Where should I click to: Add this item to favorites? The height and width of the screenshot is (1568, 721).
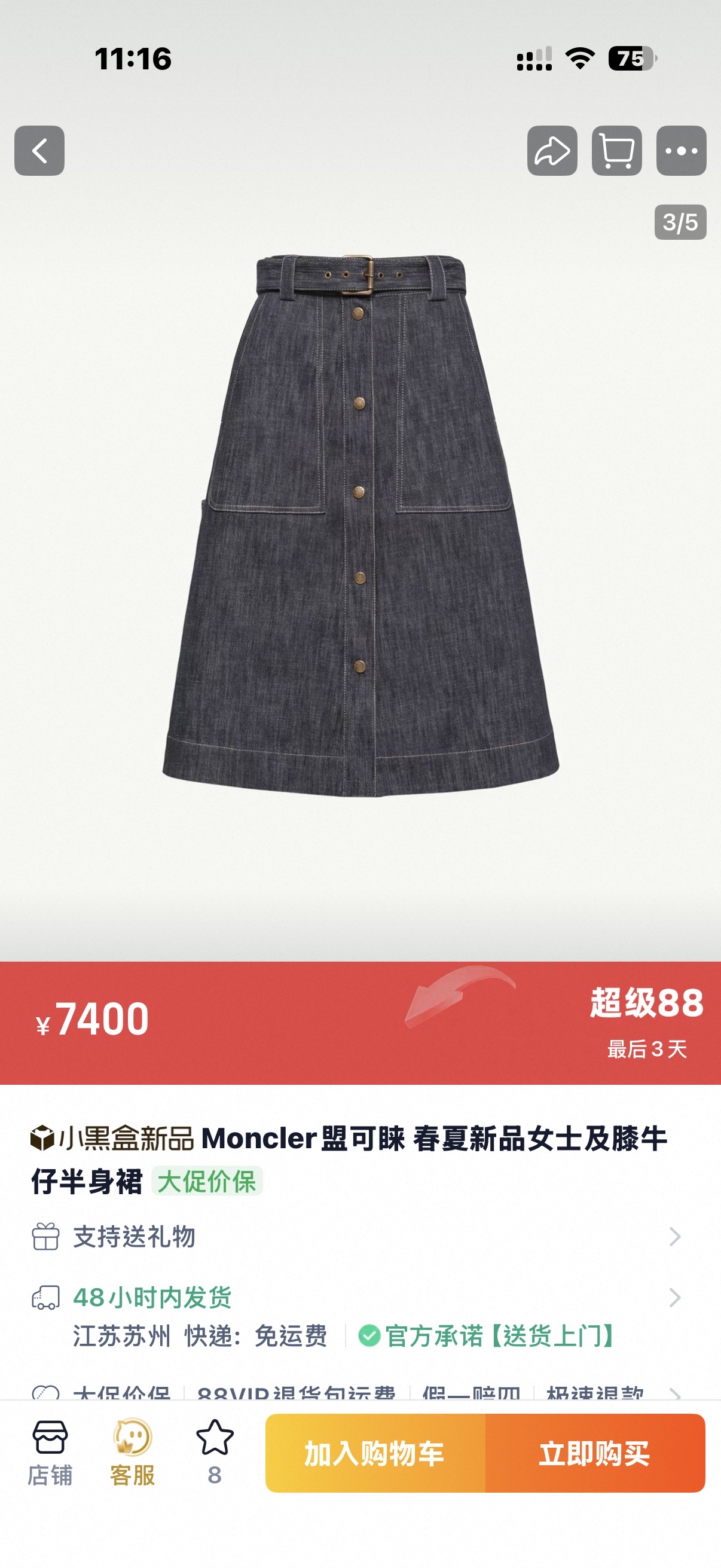click(x=215, y=1453)
